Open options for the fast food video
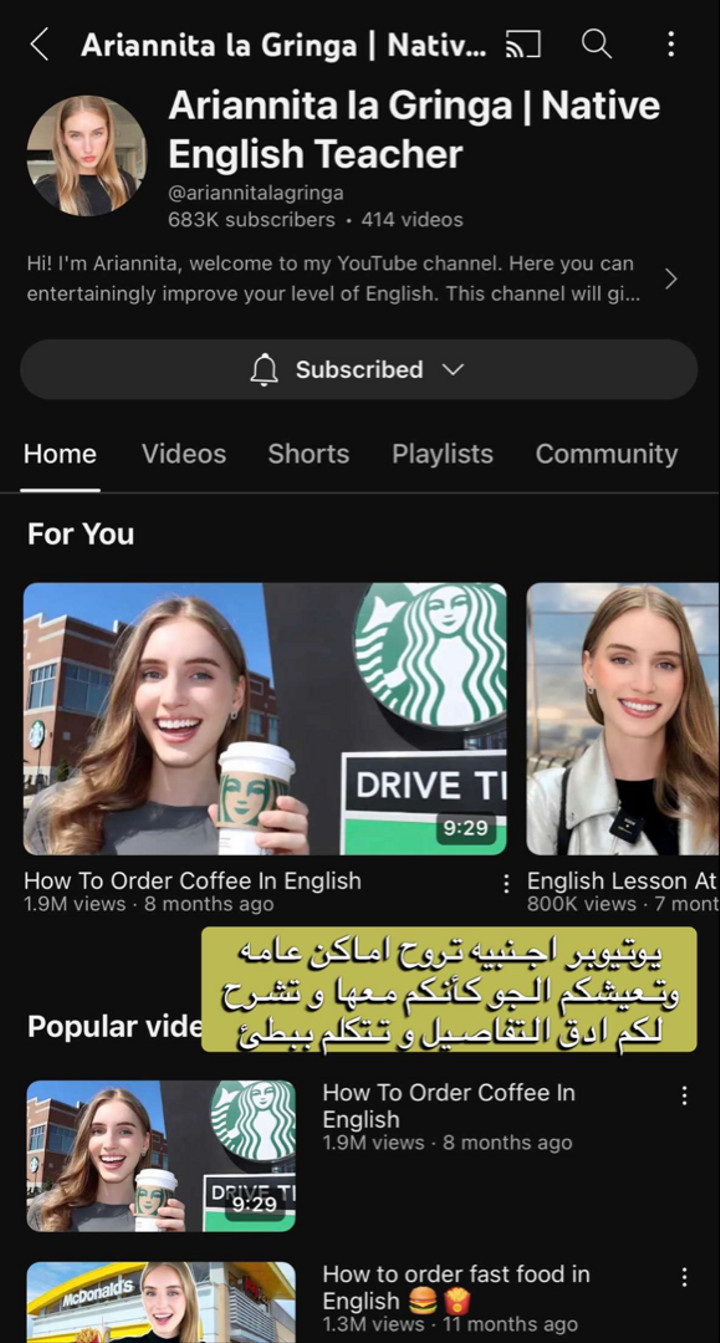 coord(684,1277)
